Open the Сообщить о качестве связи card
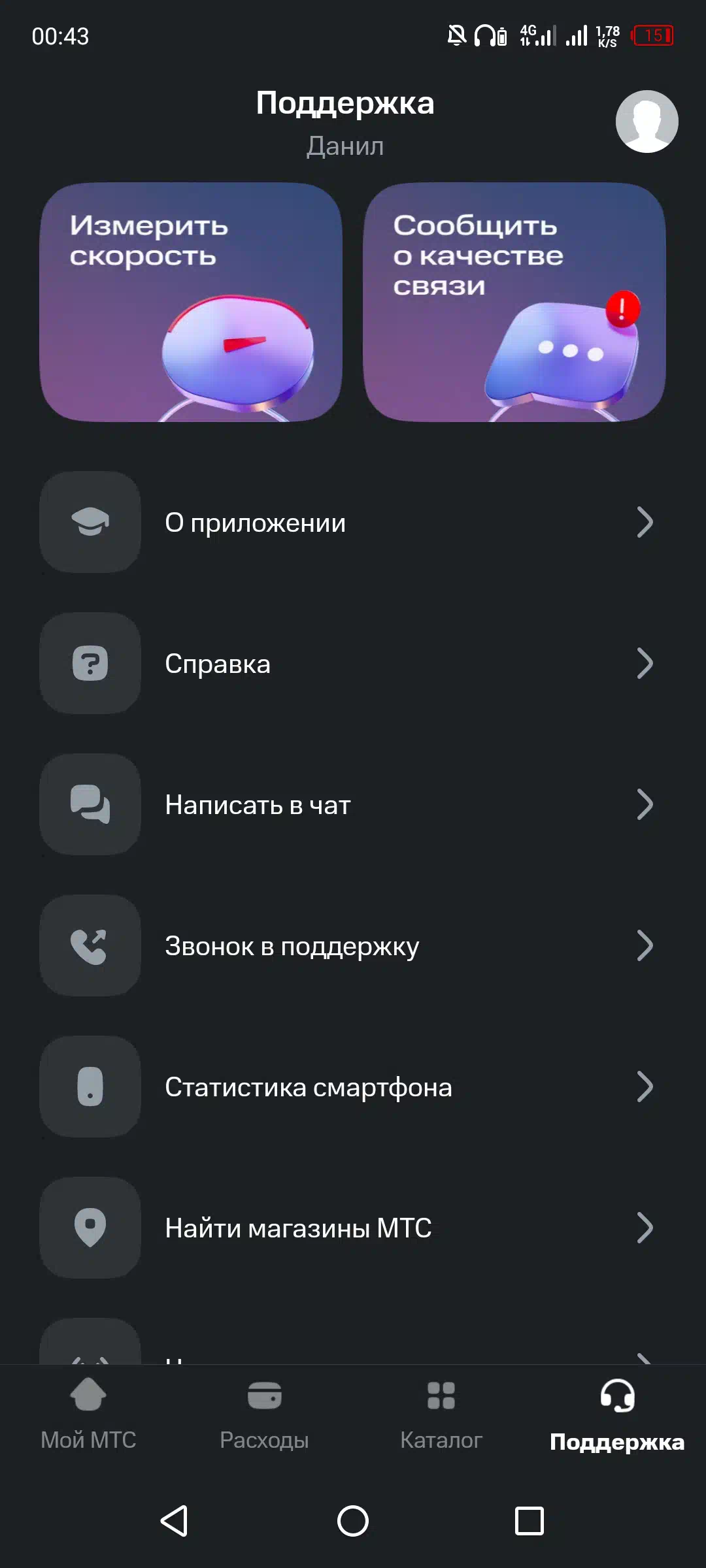Screen dimensions: 706x1568 coord(514,302)
